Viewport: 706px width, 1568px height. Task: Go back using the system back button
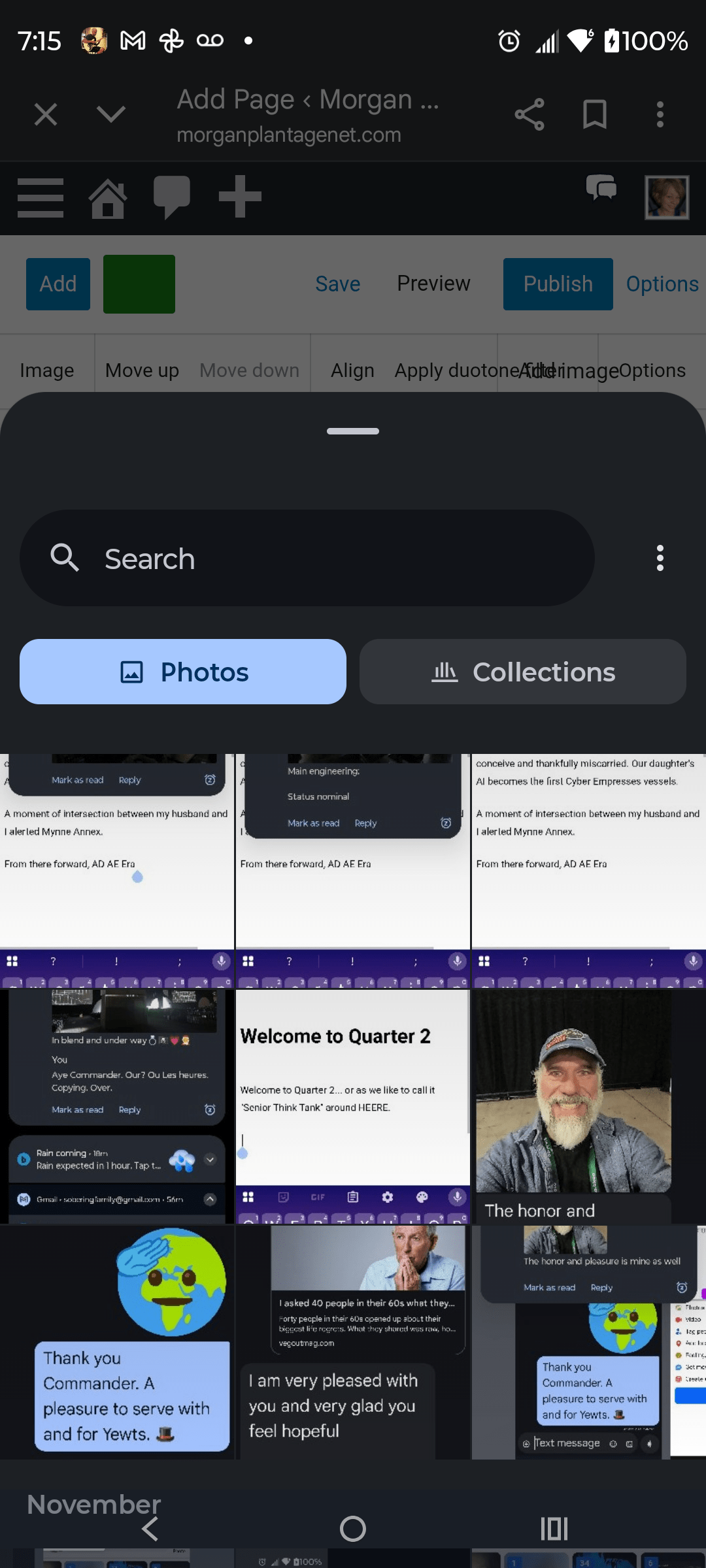[x=150, y=1529]
